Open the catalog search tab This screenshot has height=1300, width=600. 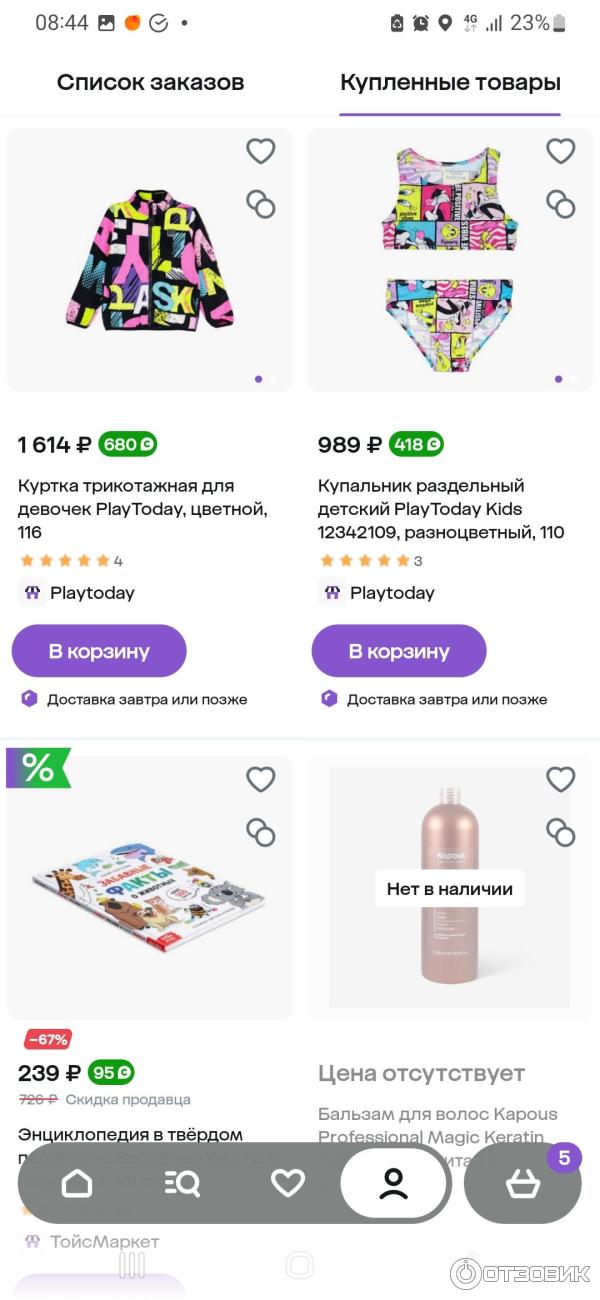tap(182, 1183)
